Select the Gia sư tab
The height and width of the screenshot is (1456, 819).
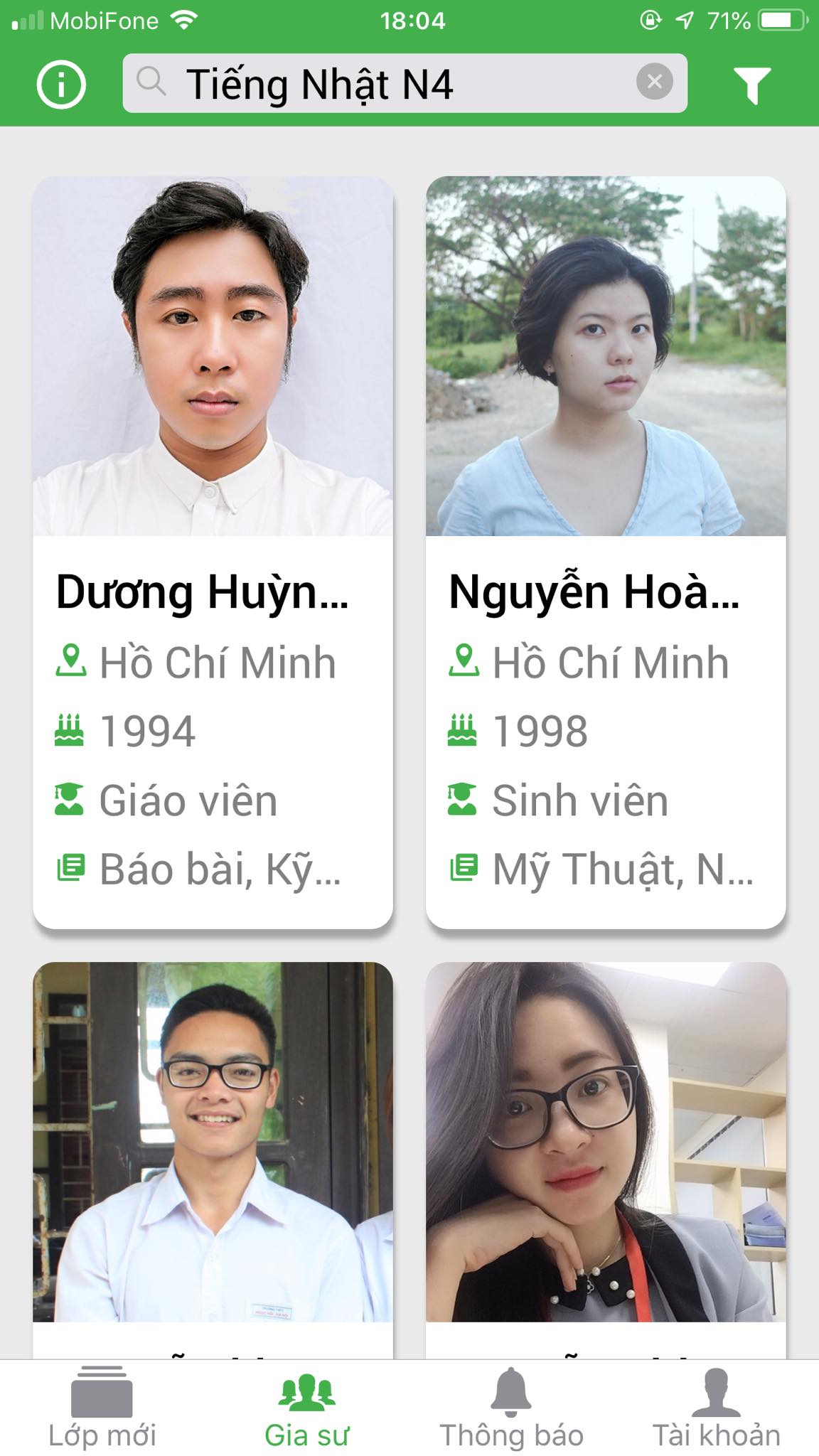pyautogui.click(x=307, y=1409)
